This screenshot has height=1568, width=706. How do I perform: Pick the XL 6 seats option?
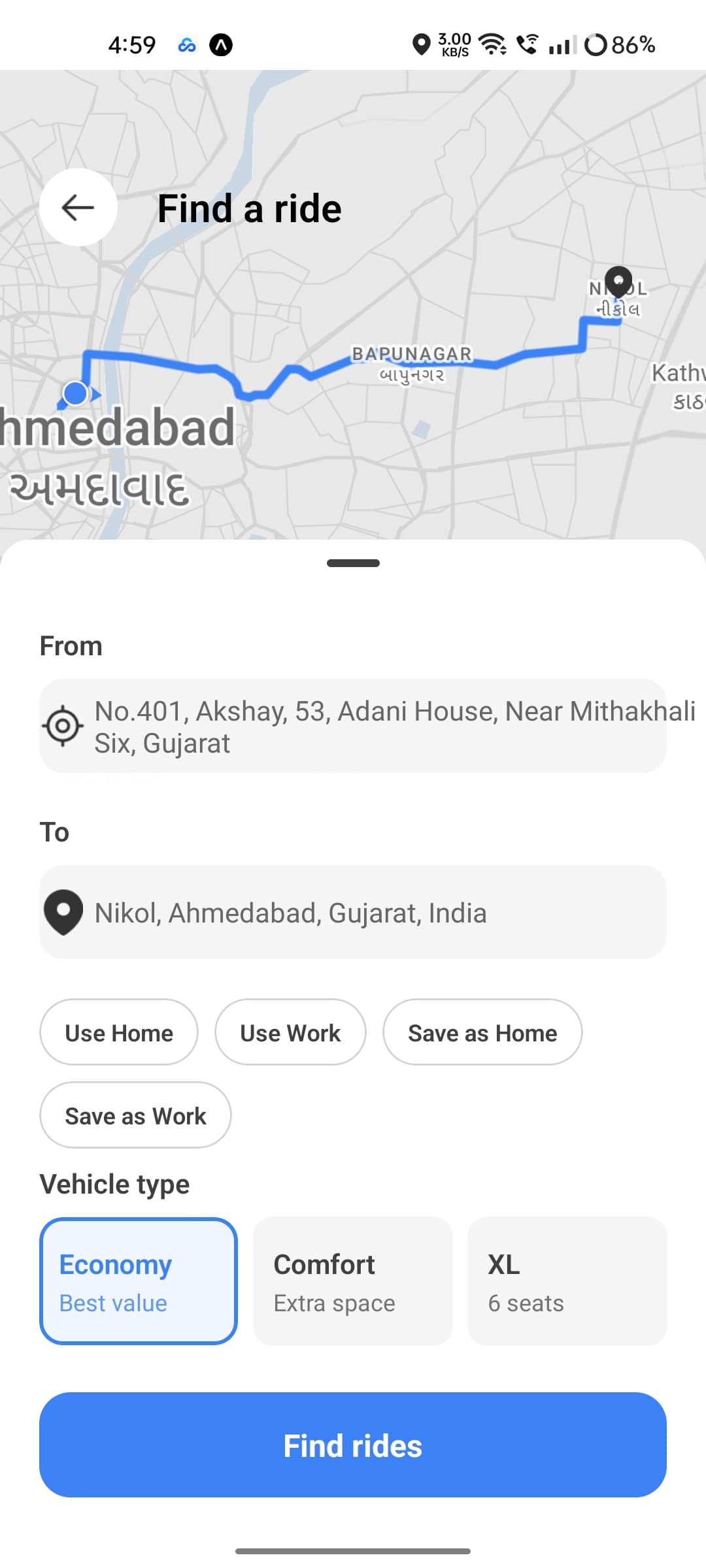point(567,1281)
